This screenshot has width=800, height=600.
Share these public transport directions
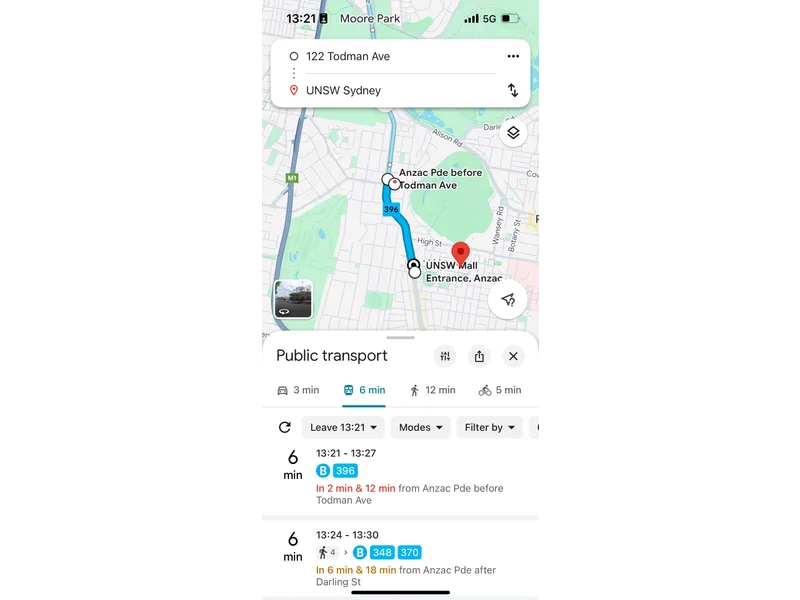(479, 356)
